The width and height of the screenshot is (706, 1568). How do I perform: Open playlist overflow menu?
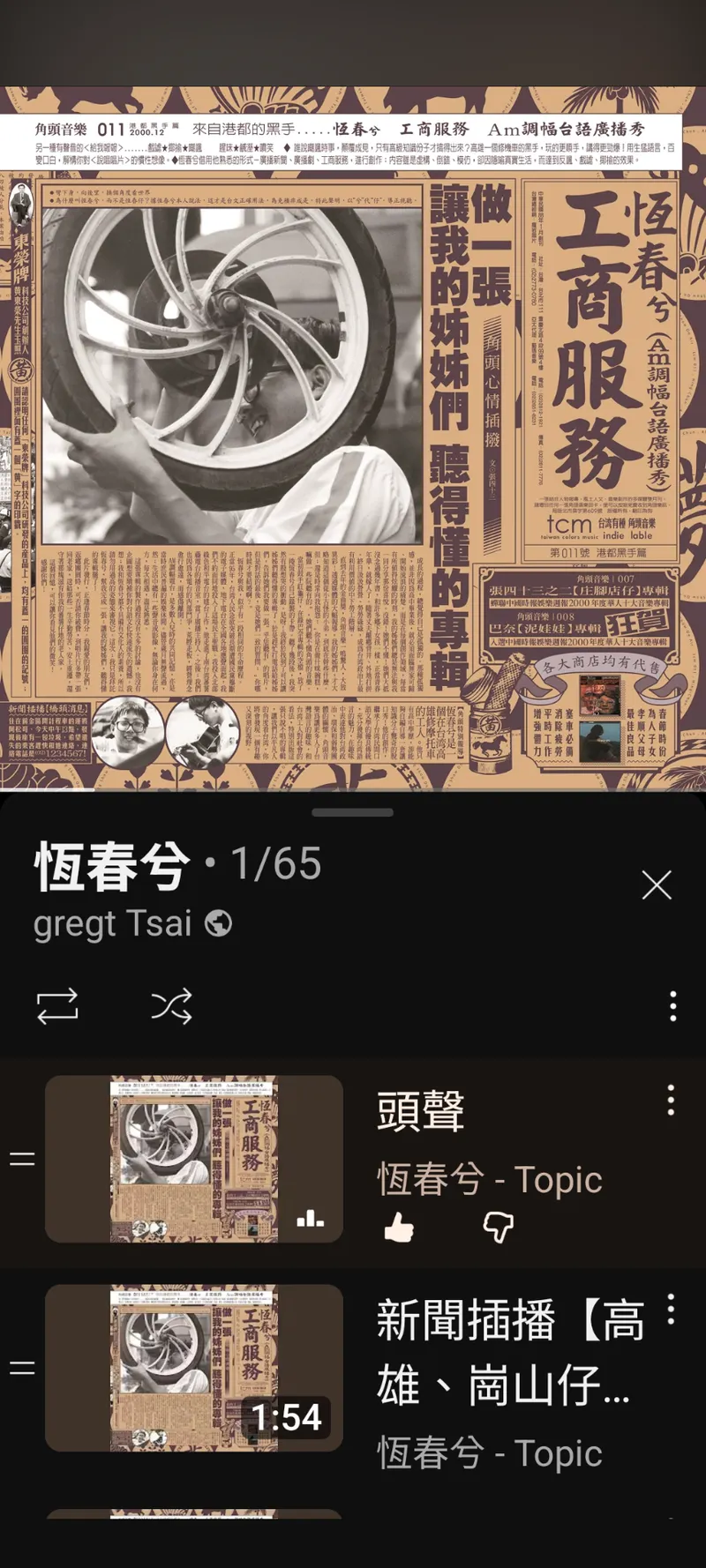(x=672, y=1006)
